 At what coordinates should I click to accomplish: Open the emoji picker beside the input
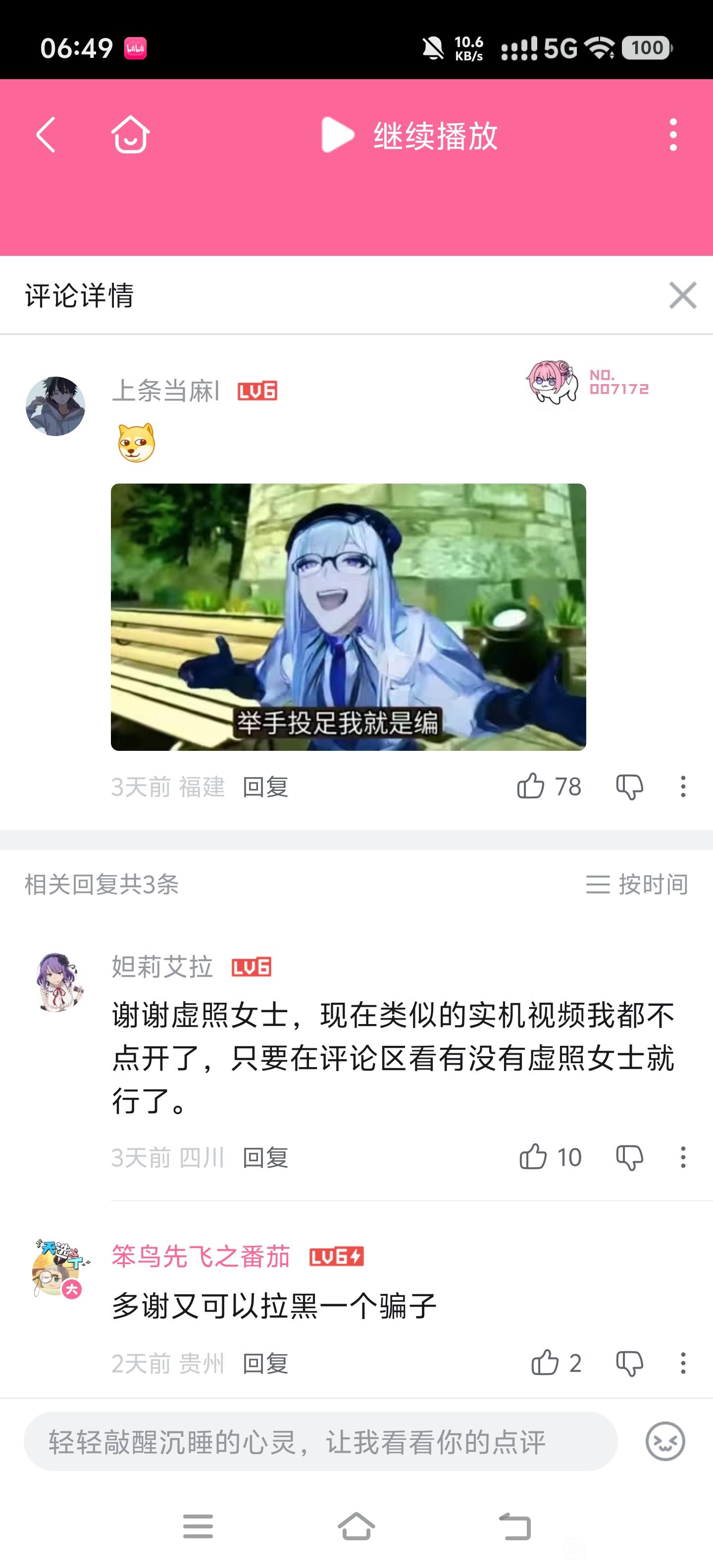coord(665,1441)
